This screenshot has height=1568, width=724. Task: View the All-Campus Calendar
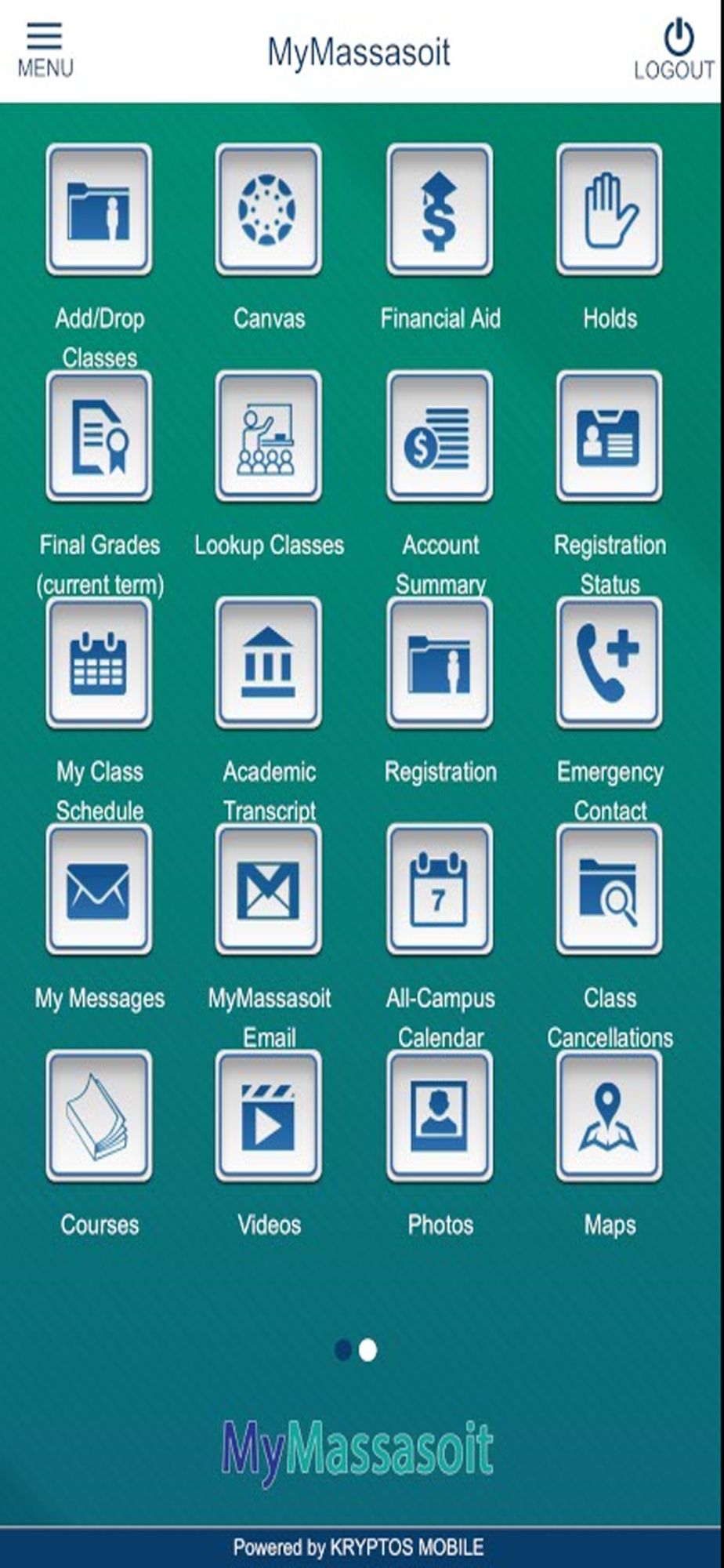point(440,889)
